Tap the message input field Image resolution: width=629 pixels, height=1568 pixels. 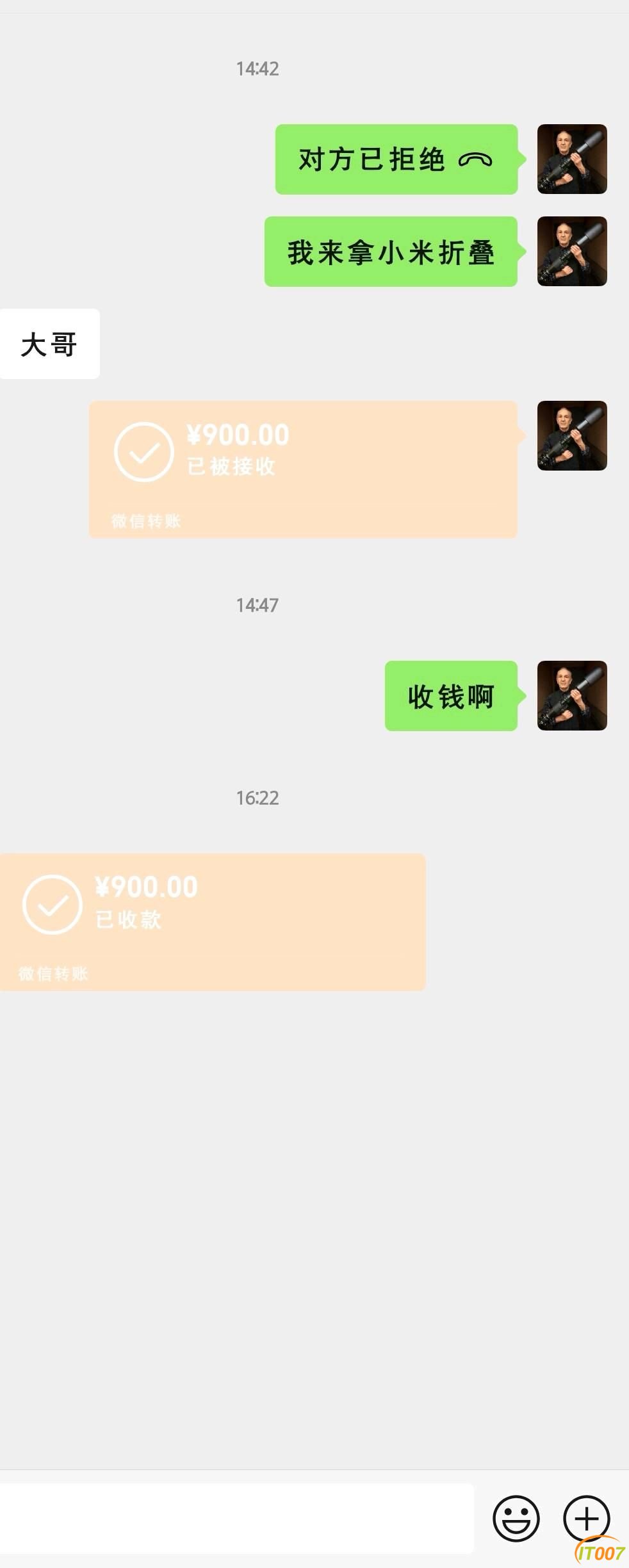236,1518
